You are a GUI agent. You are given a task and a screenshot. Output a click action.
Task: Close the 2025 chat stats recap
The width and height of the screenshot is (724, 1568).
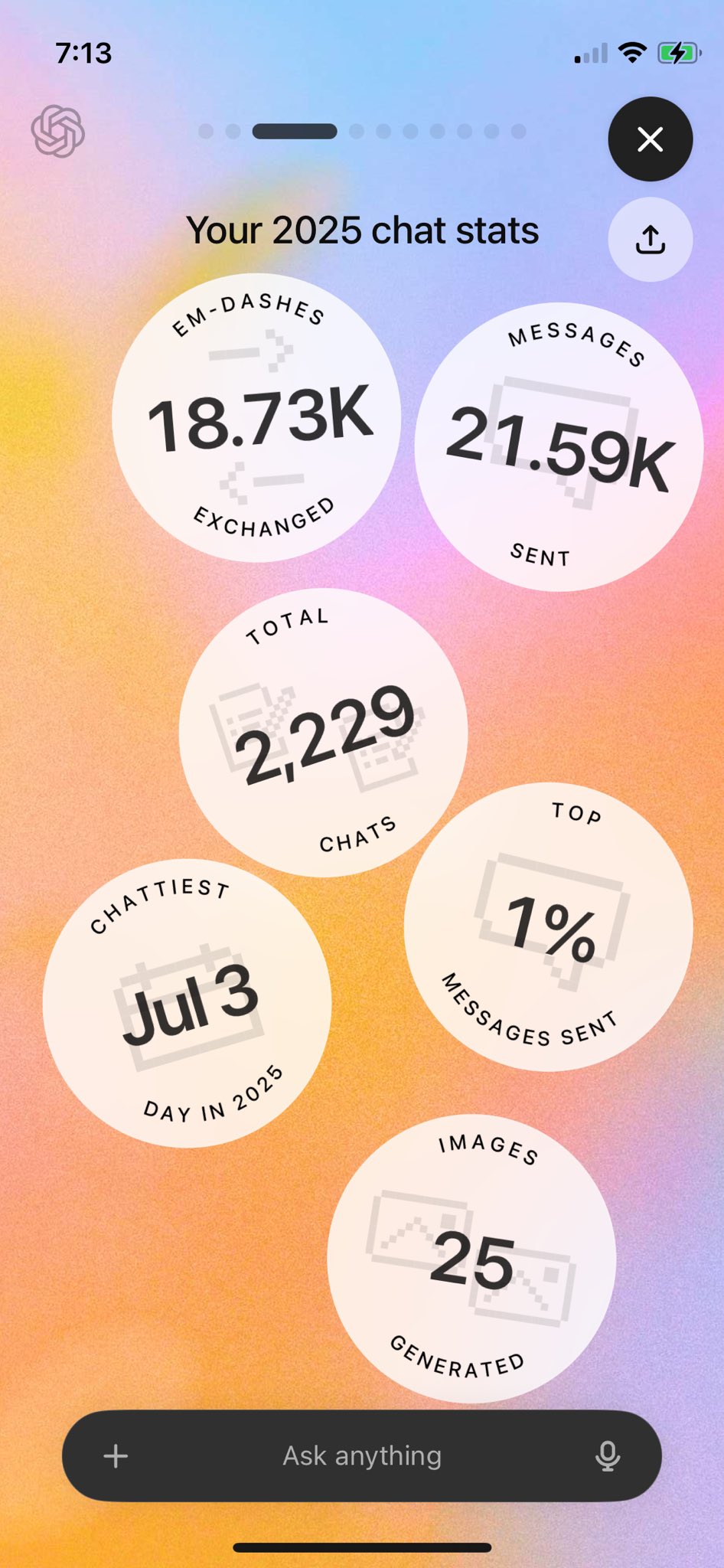click(650, 139)
